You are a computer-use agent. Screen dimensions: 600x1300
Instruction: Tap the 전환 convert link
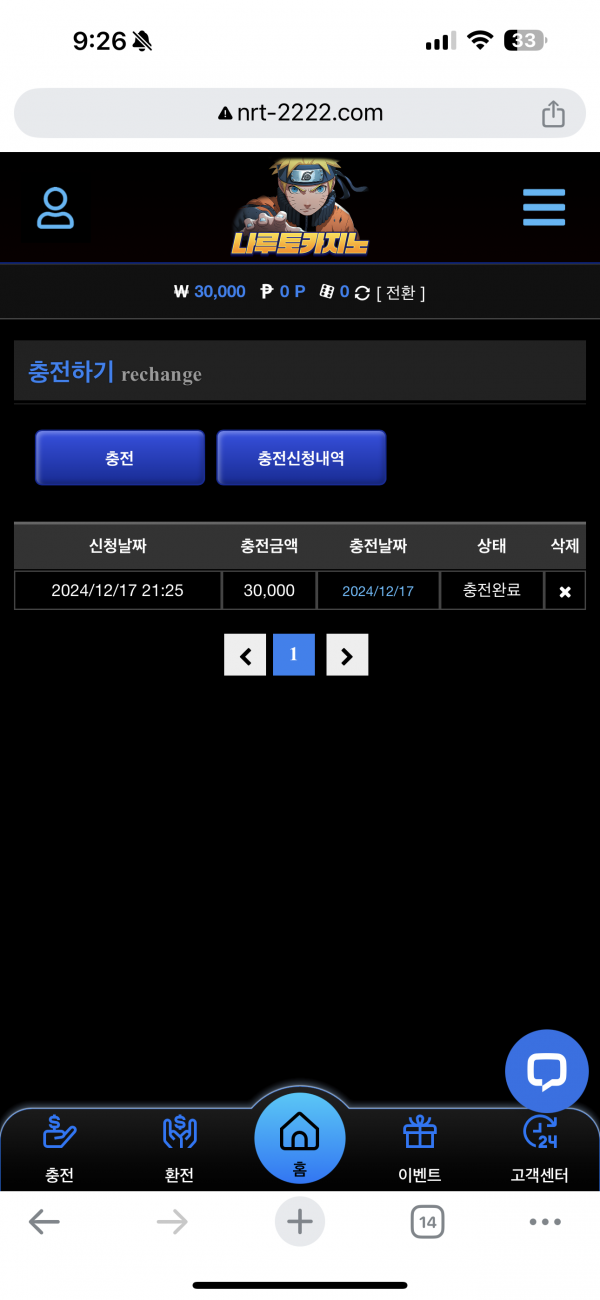click(x=400, y=292)
